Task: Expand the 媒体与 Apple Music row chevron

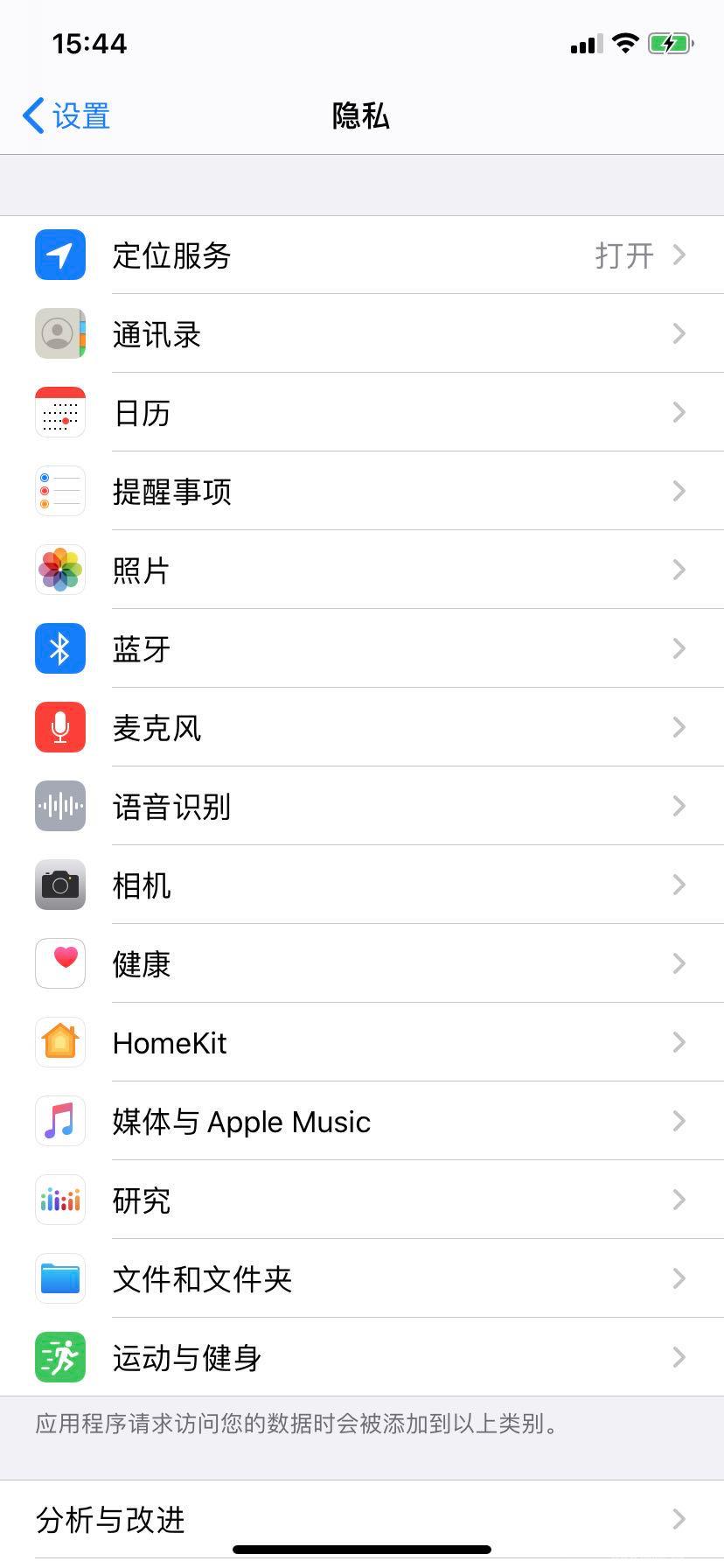Action: pos(679,1121)
